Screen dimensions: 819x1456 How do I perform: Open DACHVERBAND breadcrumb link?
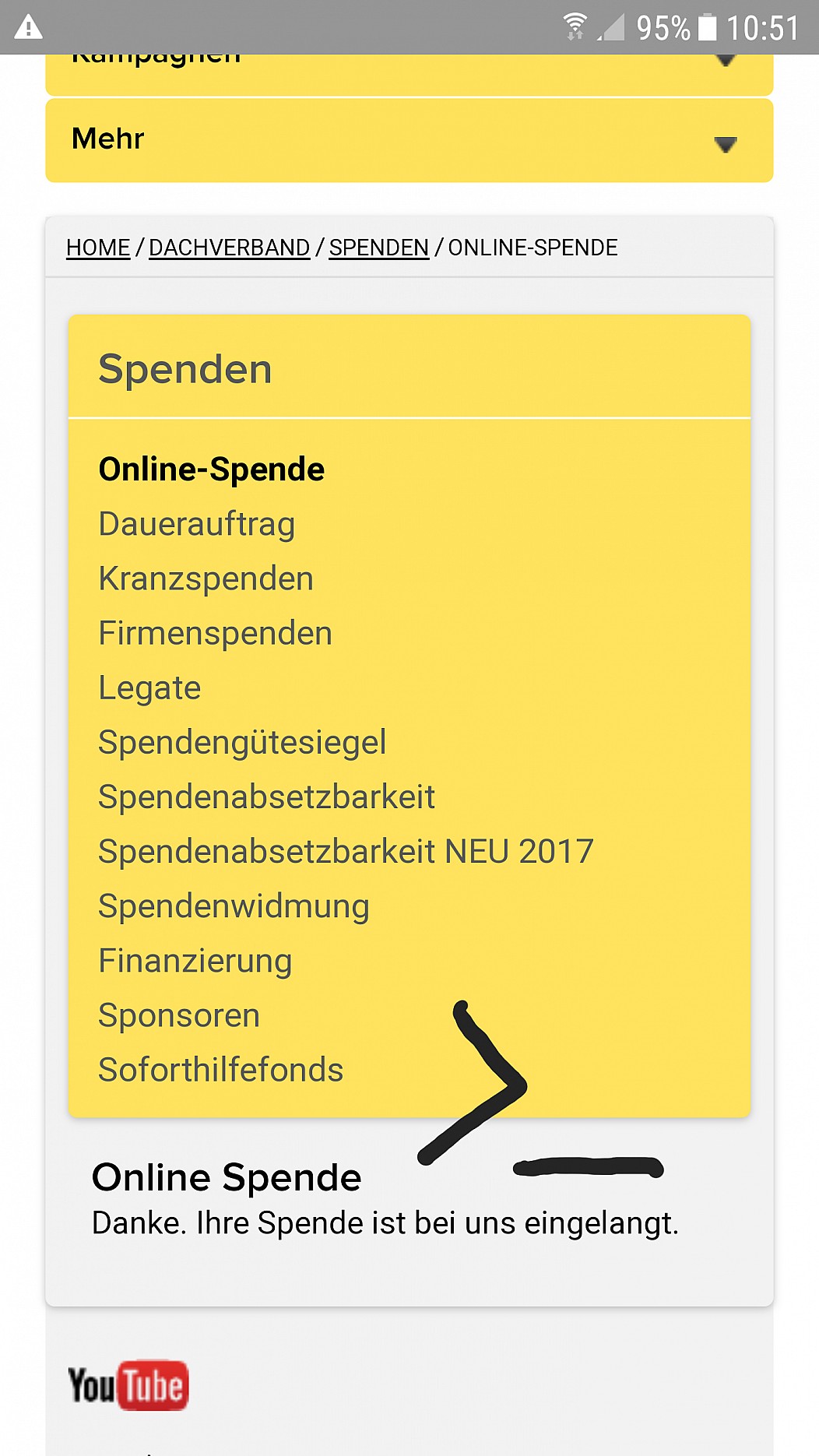click(x=229, y=248)
